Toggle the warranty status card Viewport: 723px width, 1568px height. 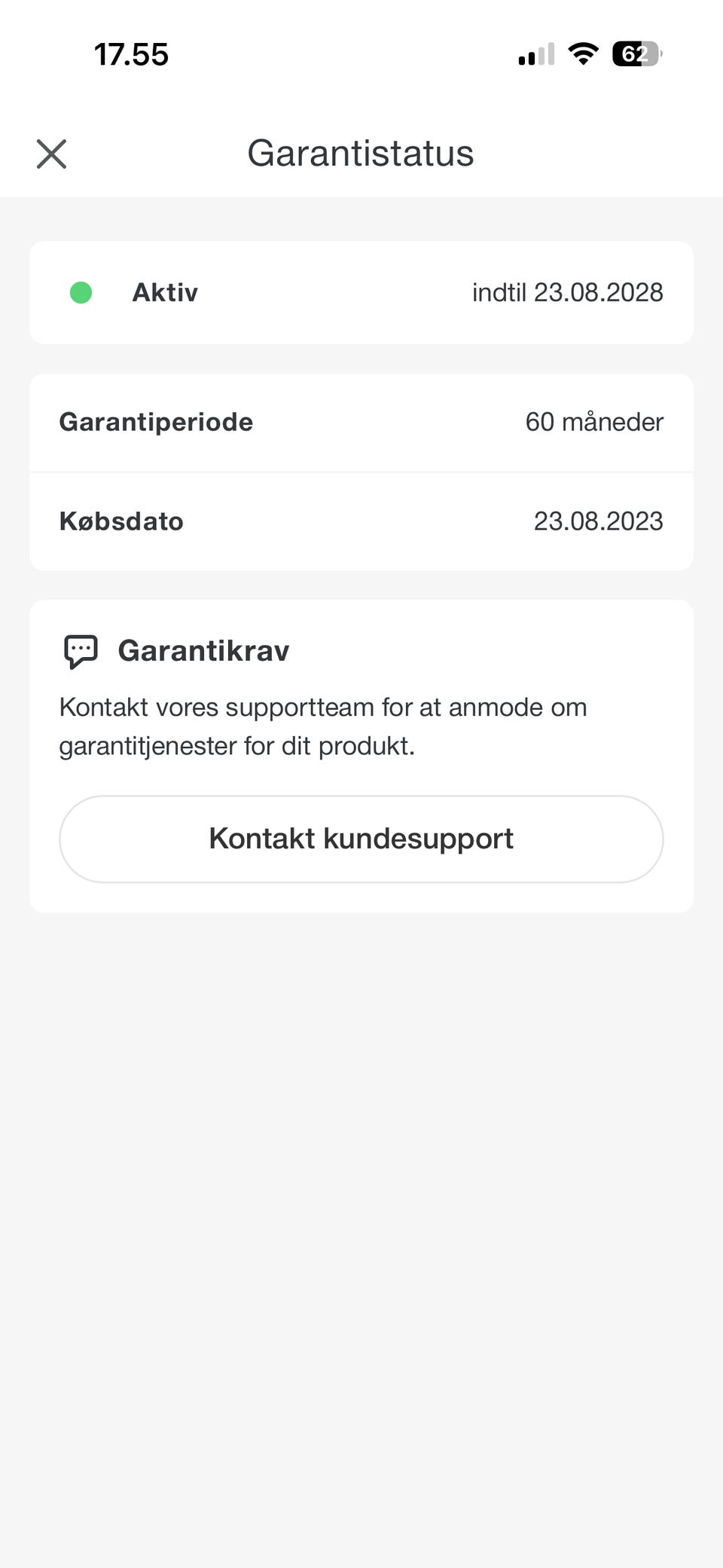tap(361, 292)
